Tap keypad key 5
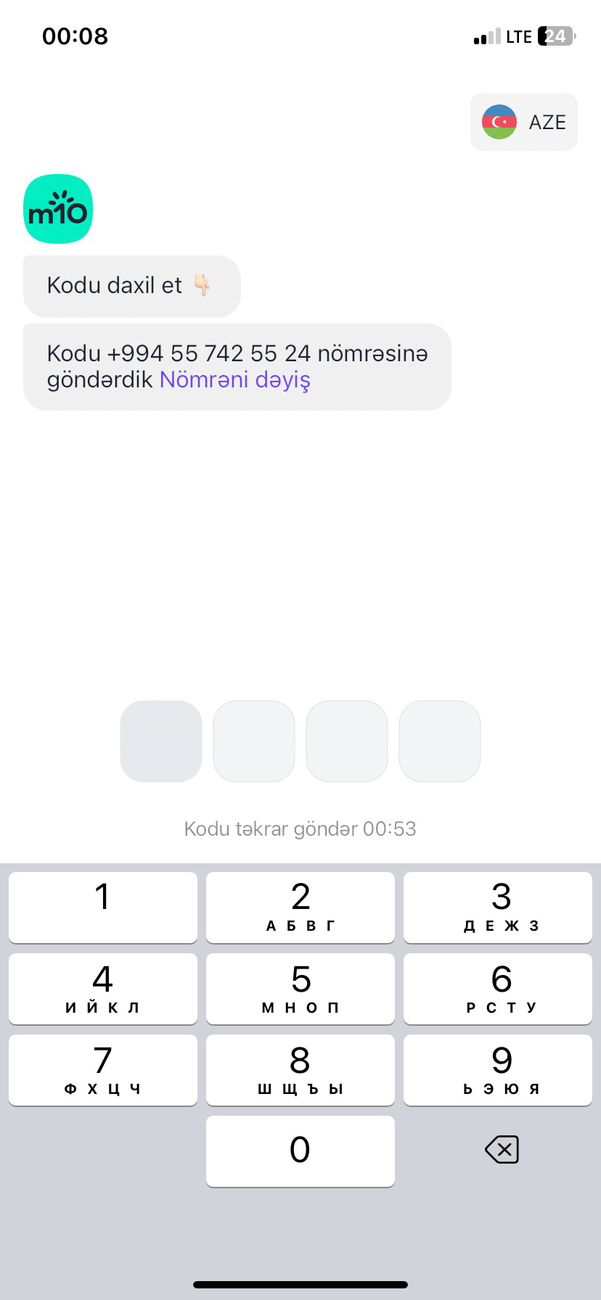 [300, 988]
